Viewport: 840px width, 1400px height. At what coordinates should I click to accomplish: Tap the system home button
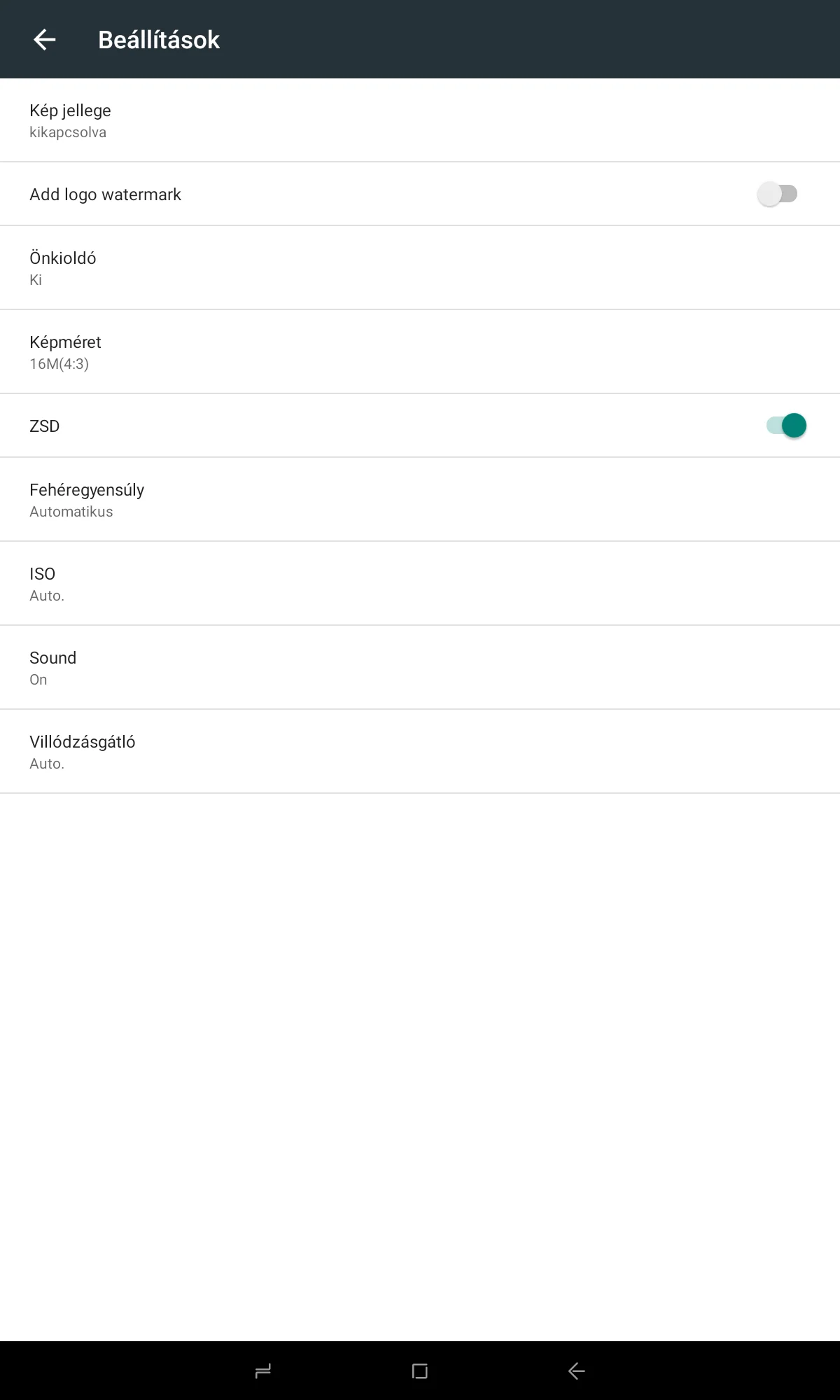420,1371
